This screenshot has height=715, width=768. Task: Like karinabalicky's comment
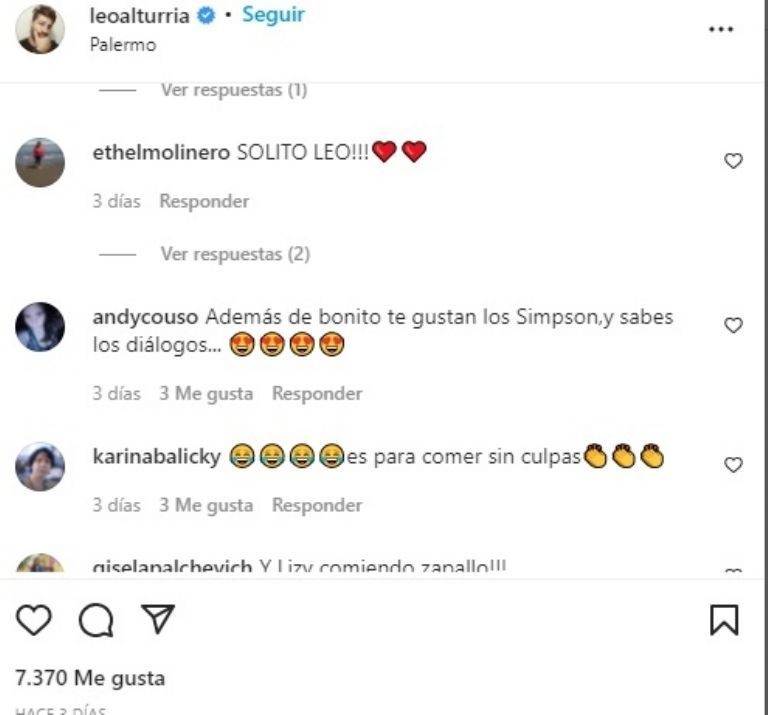click(x=733, y=464)
